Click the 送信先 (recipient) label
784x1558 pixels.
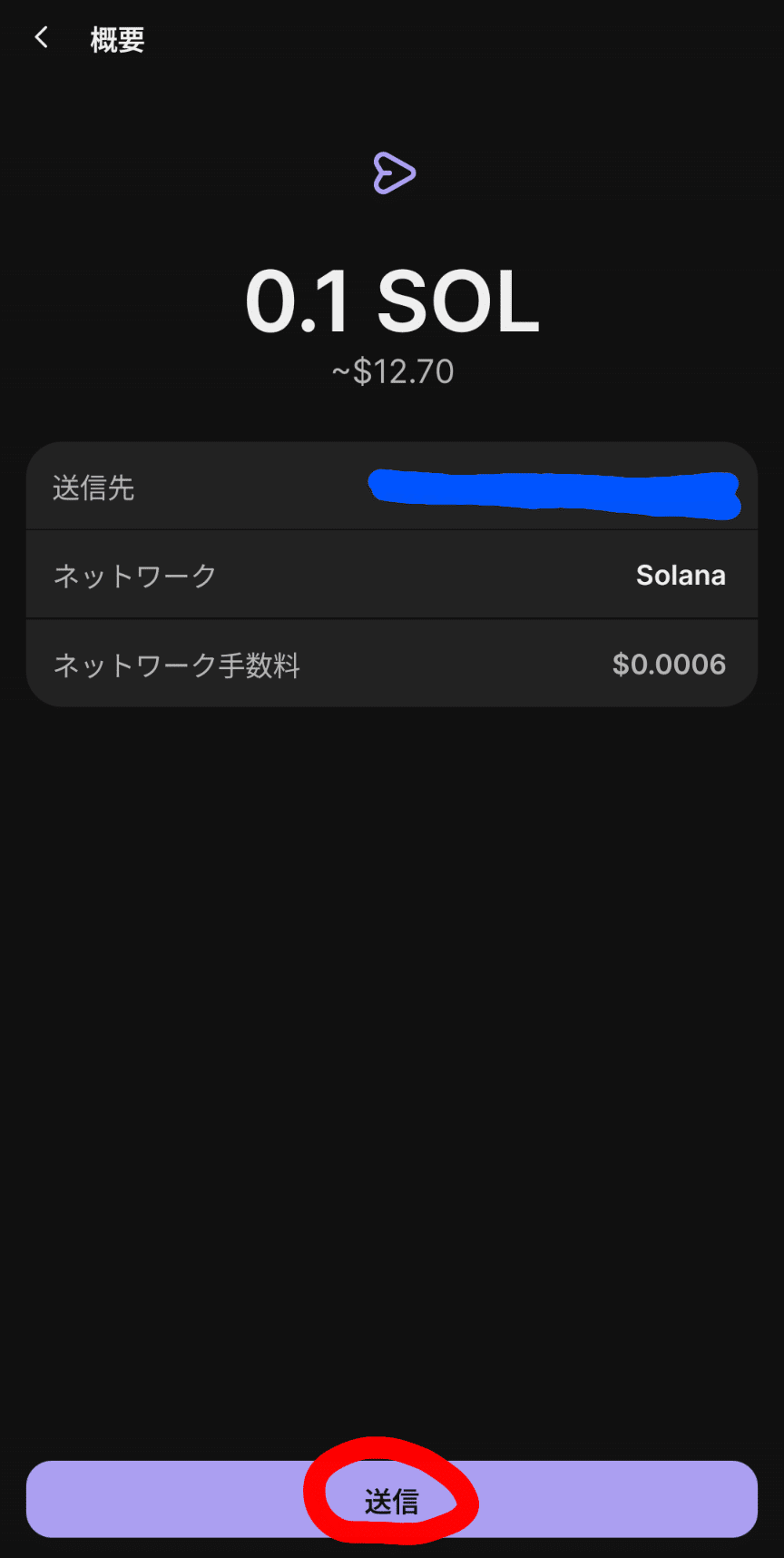point(93,488)
